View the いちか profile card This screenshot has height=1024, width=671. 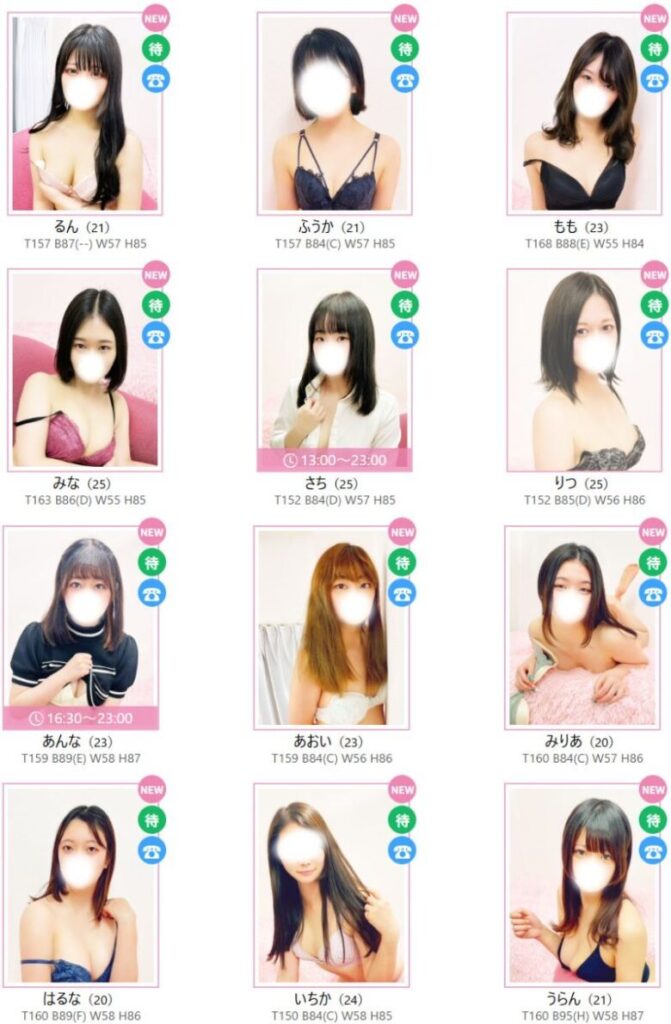click(332, 885)
